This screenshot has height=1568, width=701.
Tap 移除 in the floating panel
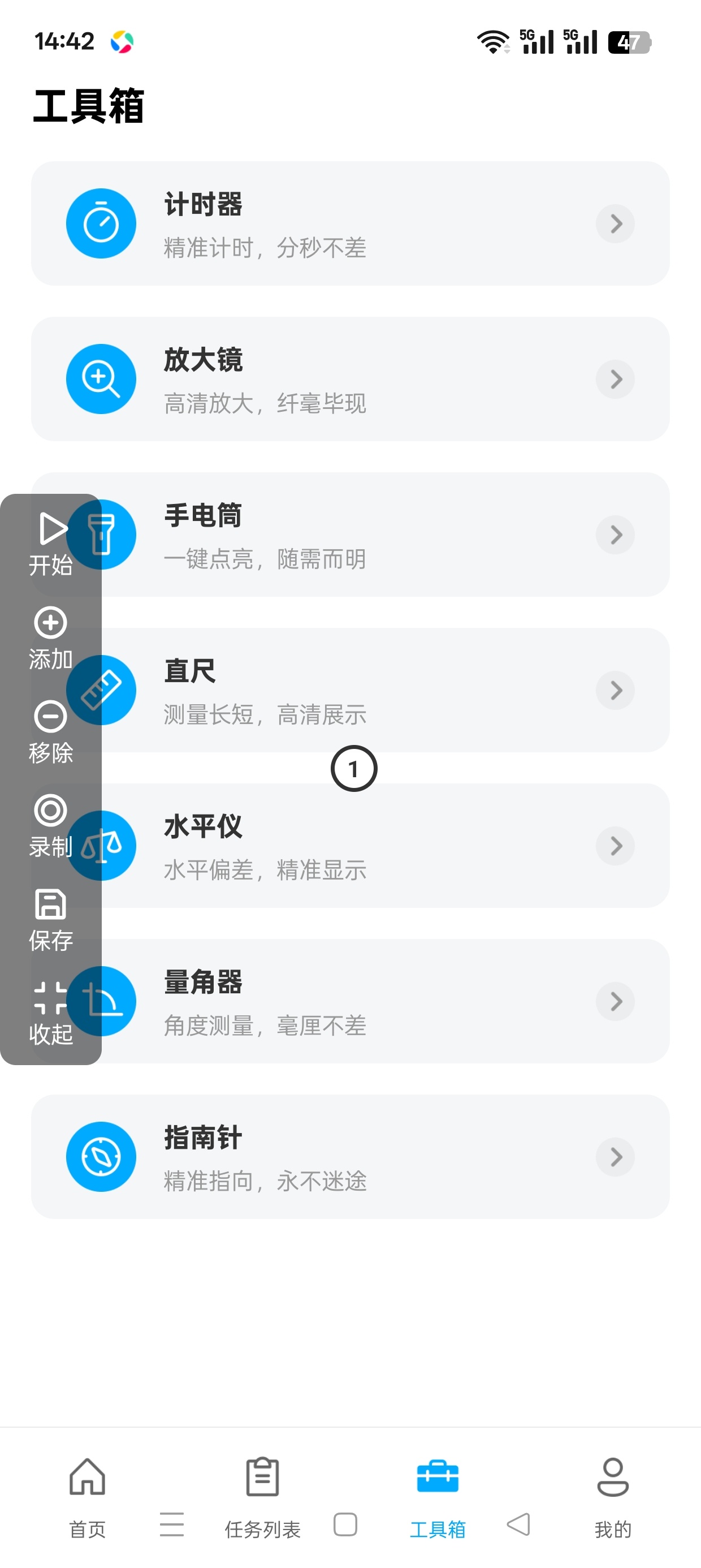[50, 731]
